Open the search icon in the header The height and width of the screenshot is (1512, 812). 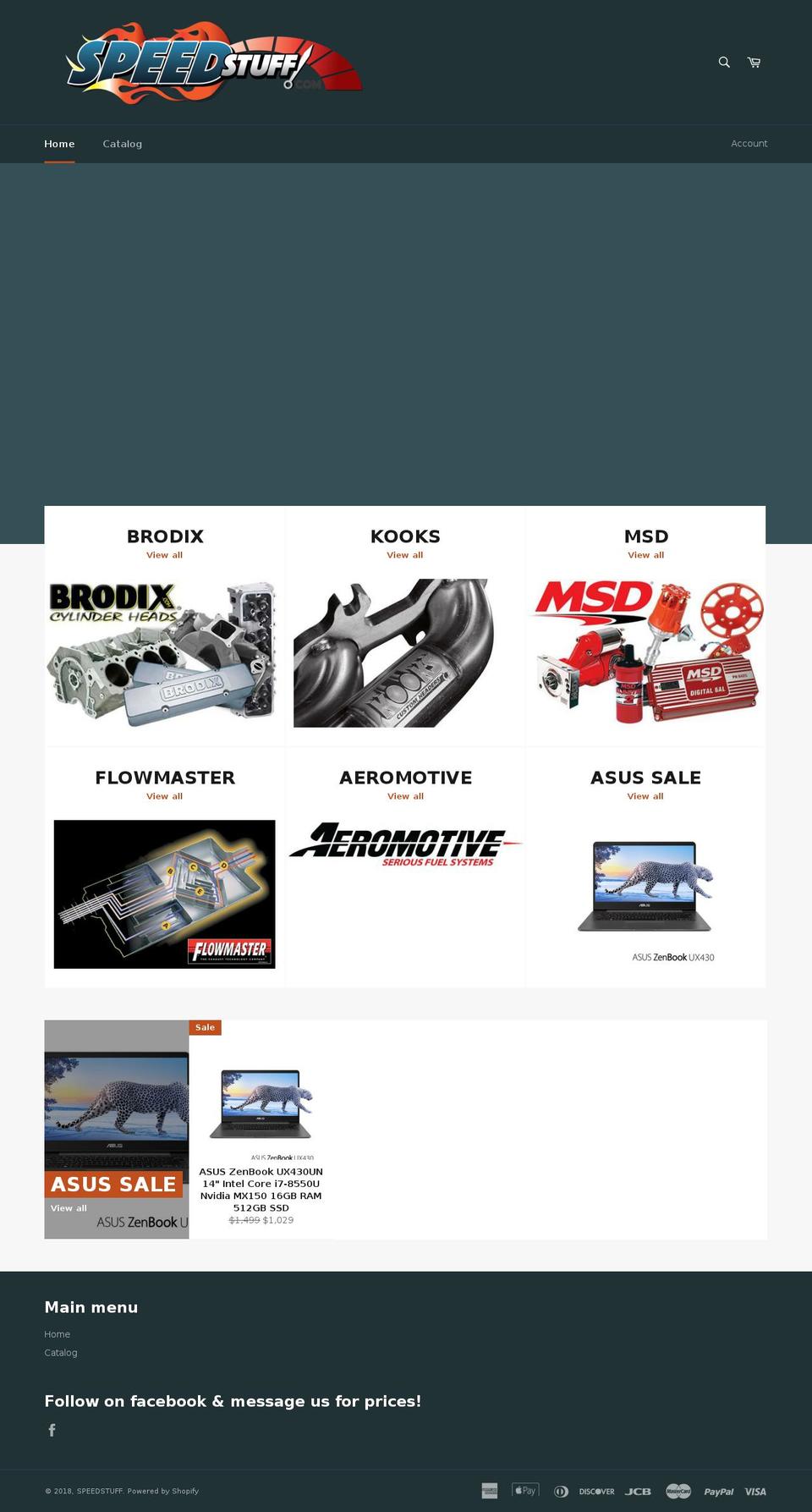click(x=723, y=63)
